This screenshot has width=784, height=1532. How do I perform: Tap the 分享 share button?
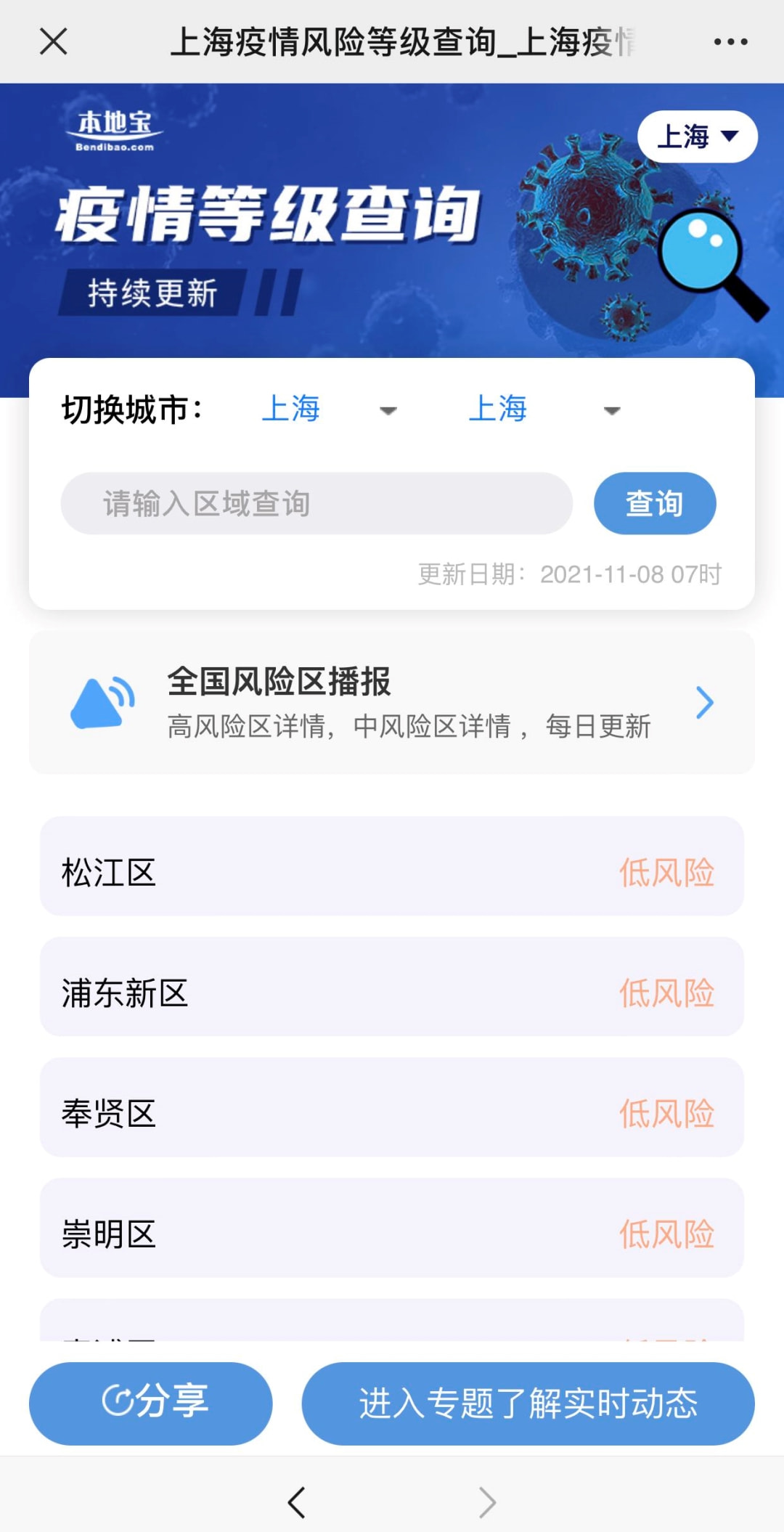click(x=150, y=1403)
